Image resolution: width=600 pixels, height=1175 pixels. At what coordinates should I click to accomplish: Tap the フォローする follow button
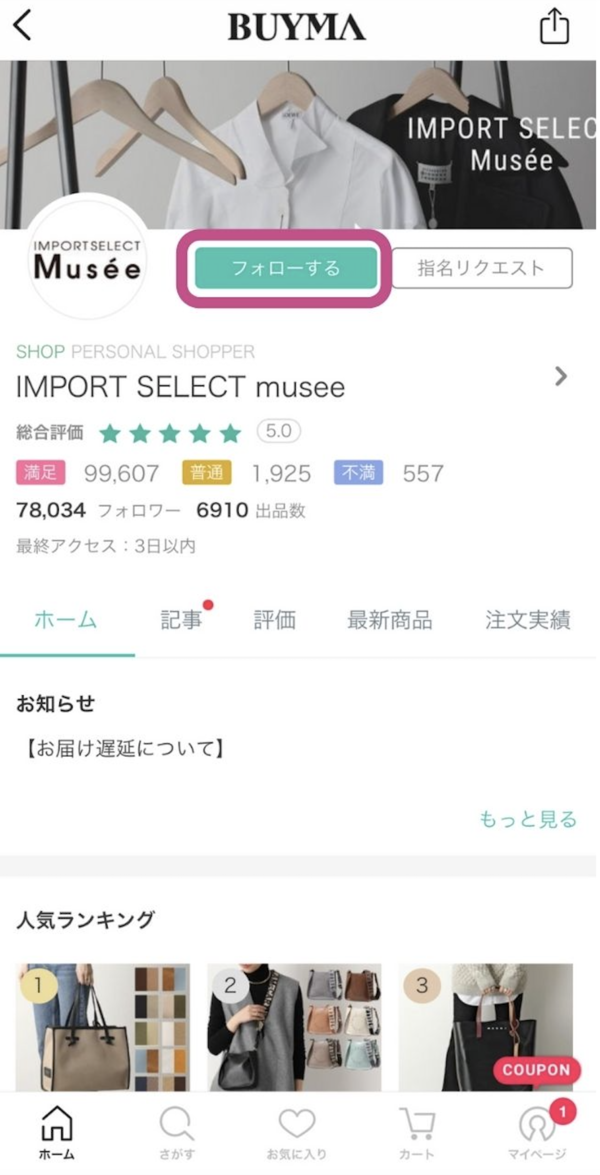pos(286,268)
